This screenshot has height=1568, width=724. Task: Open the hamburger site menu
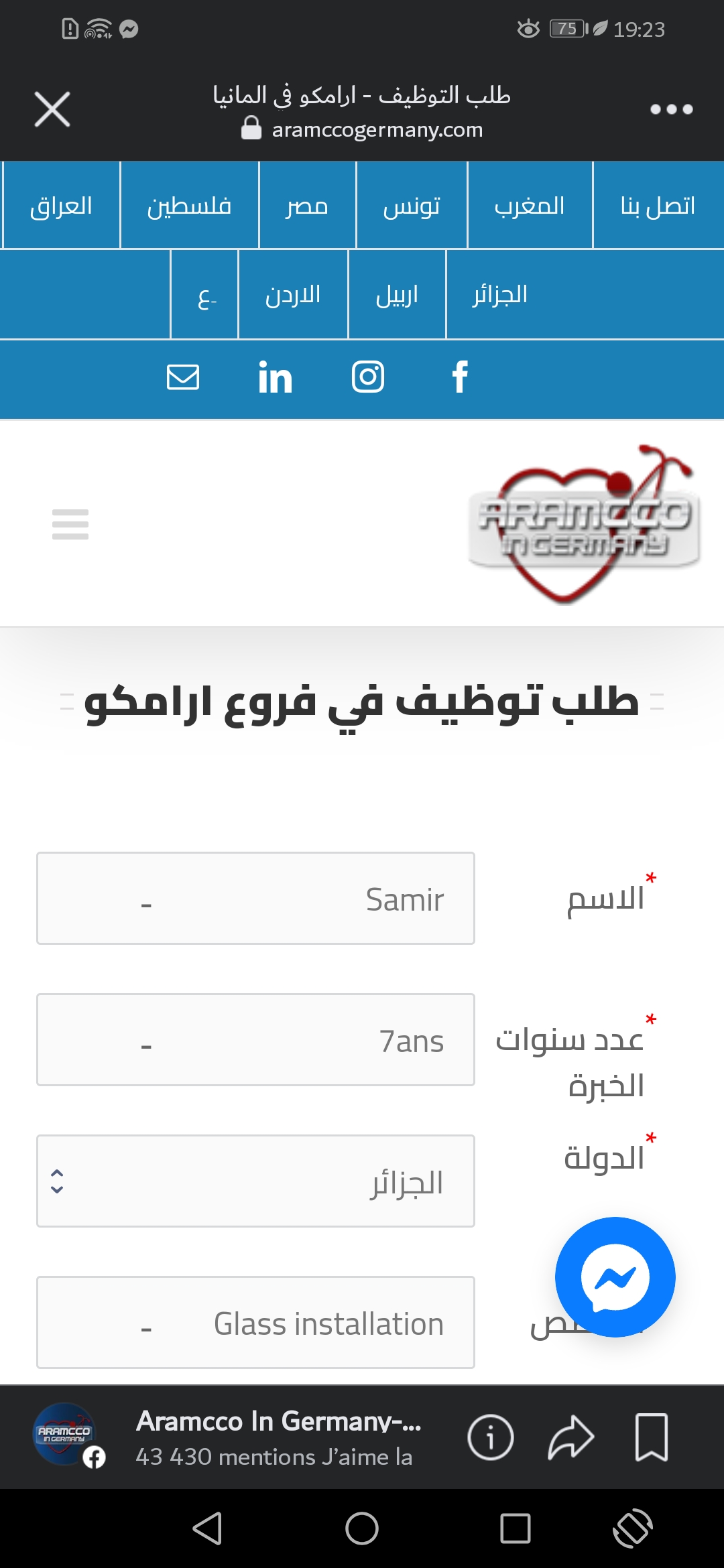point(70,524)
